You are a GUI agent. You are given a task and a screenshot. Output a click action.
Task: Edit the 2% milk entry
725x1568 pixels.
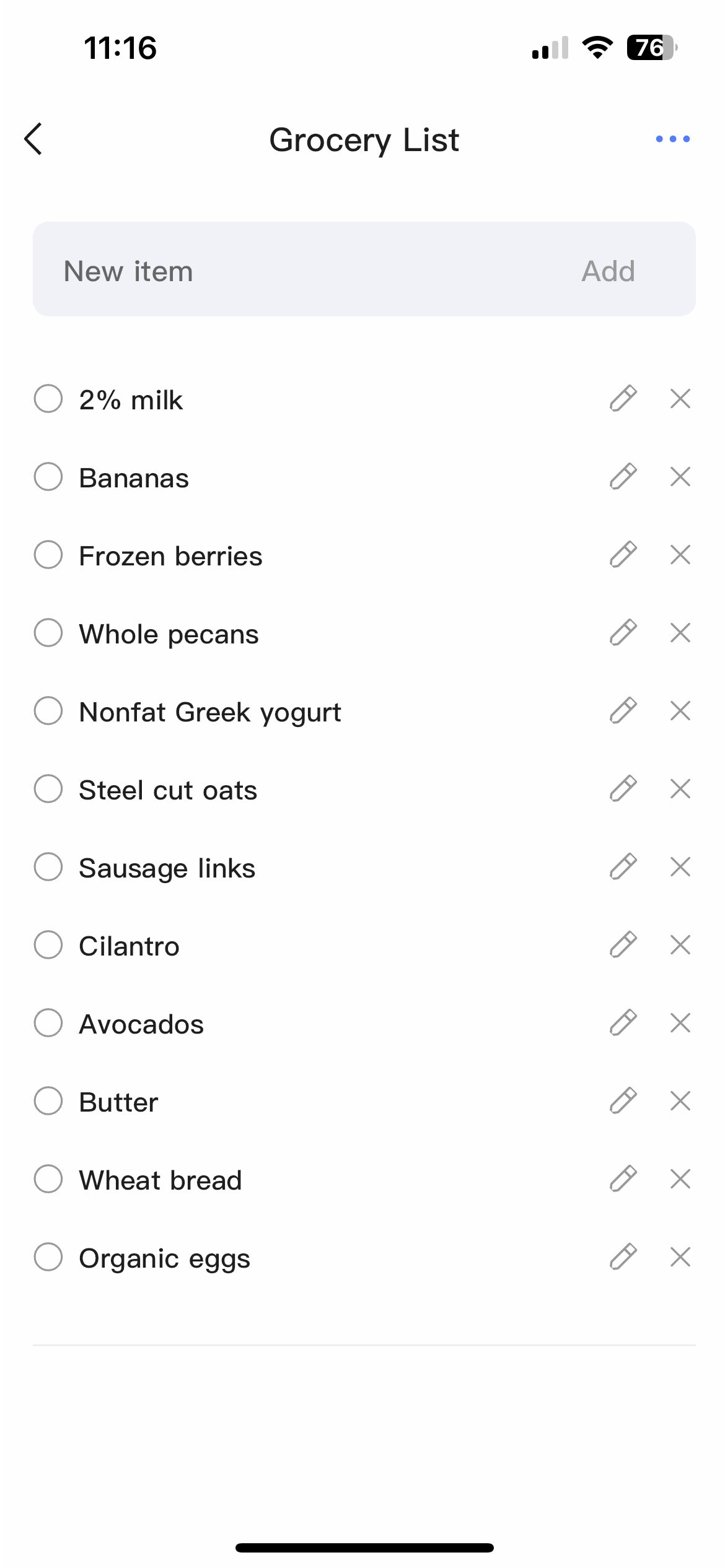(x=623, y=399)
